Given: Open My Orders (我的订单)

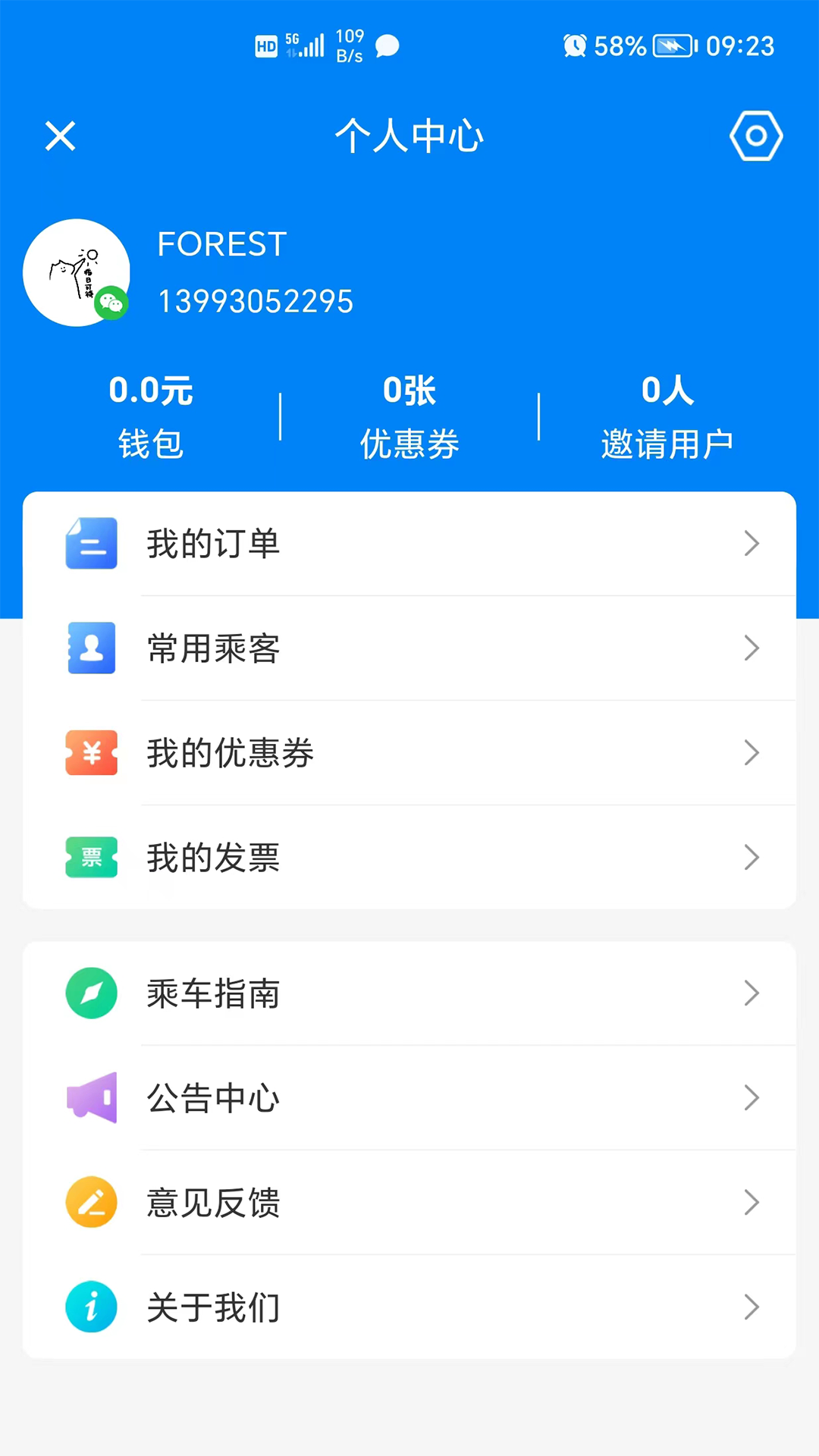Looking at the screenshot, I should tap(409, 544).
